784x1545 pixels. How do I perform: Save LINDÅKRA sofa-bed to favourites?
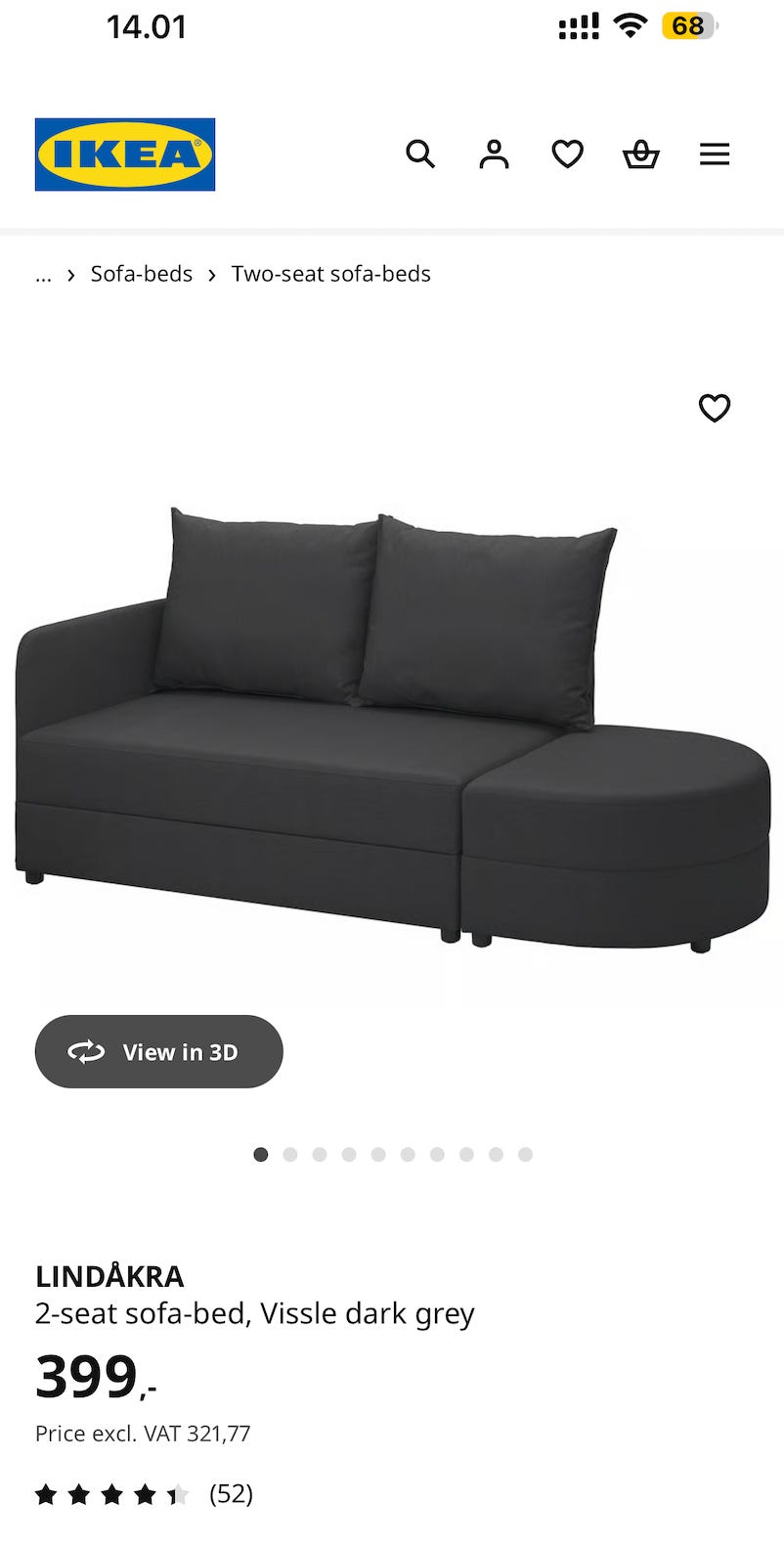[715, 408]
